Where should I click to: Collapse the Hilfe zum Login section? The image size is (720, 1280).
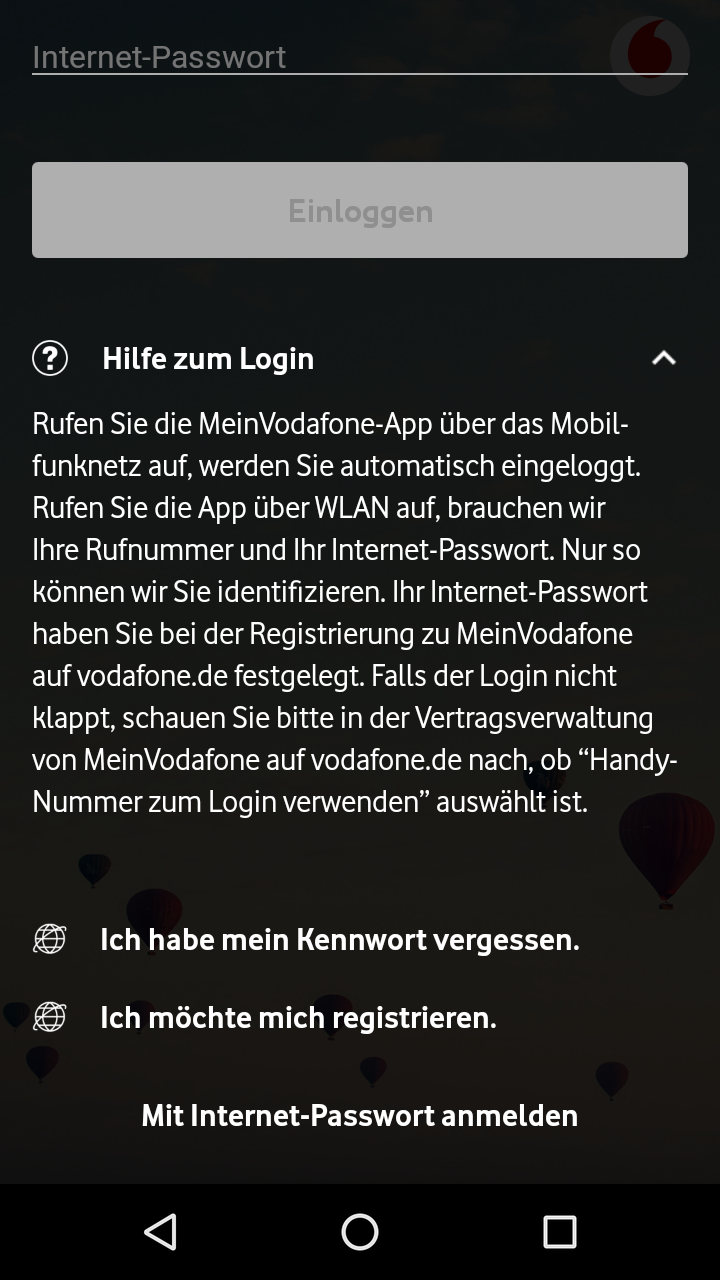[663, 358]
